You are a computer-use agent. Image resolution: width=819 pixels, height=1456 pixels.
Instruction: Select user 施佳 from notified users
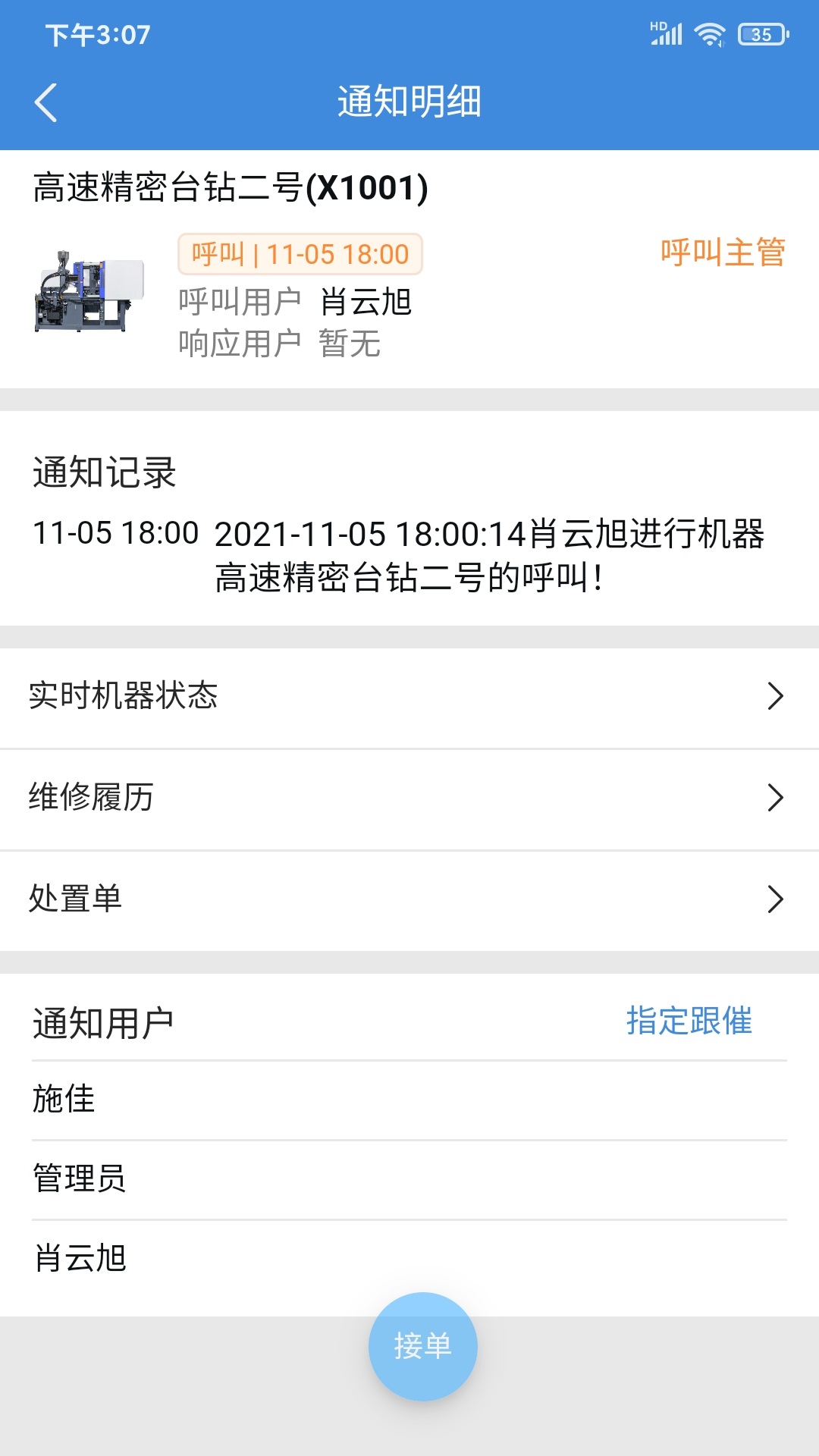pyautogui.click(x=62, y=1100)
